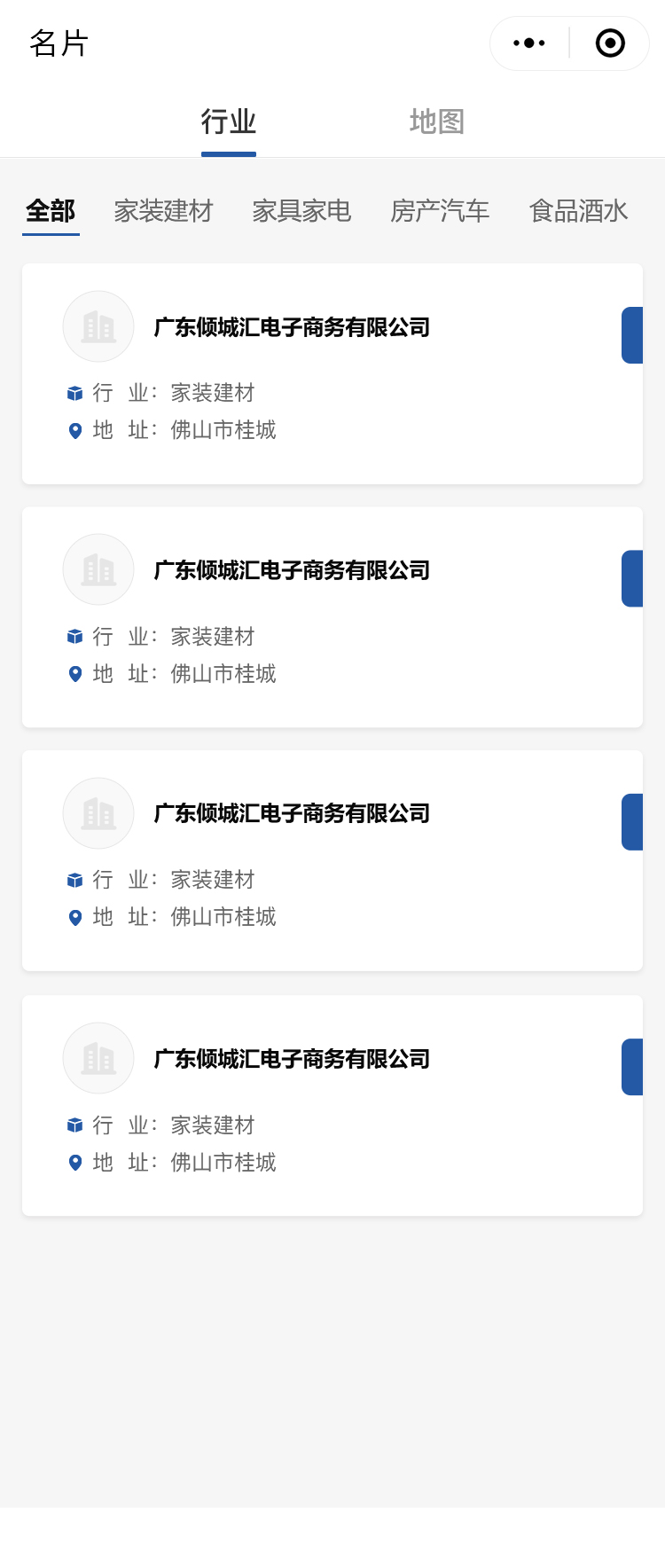Show the 全部 category
The width and height of the screenshot is (665, 1568).
[51, 211]
